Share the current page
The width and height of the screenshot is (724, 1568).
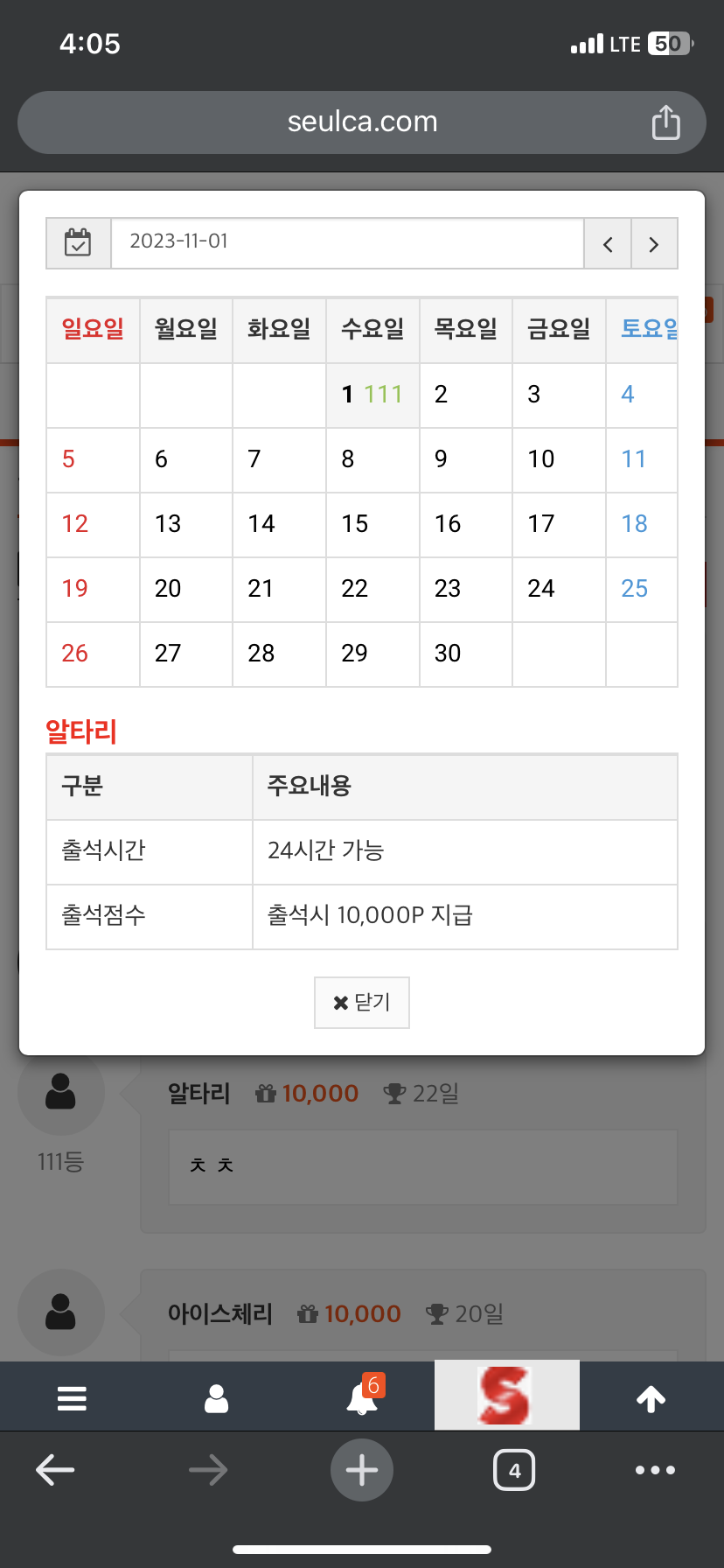(x=665, y=122)
